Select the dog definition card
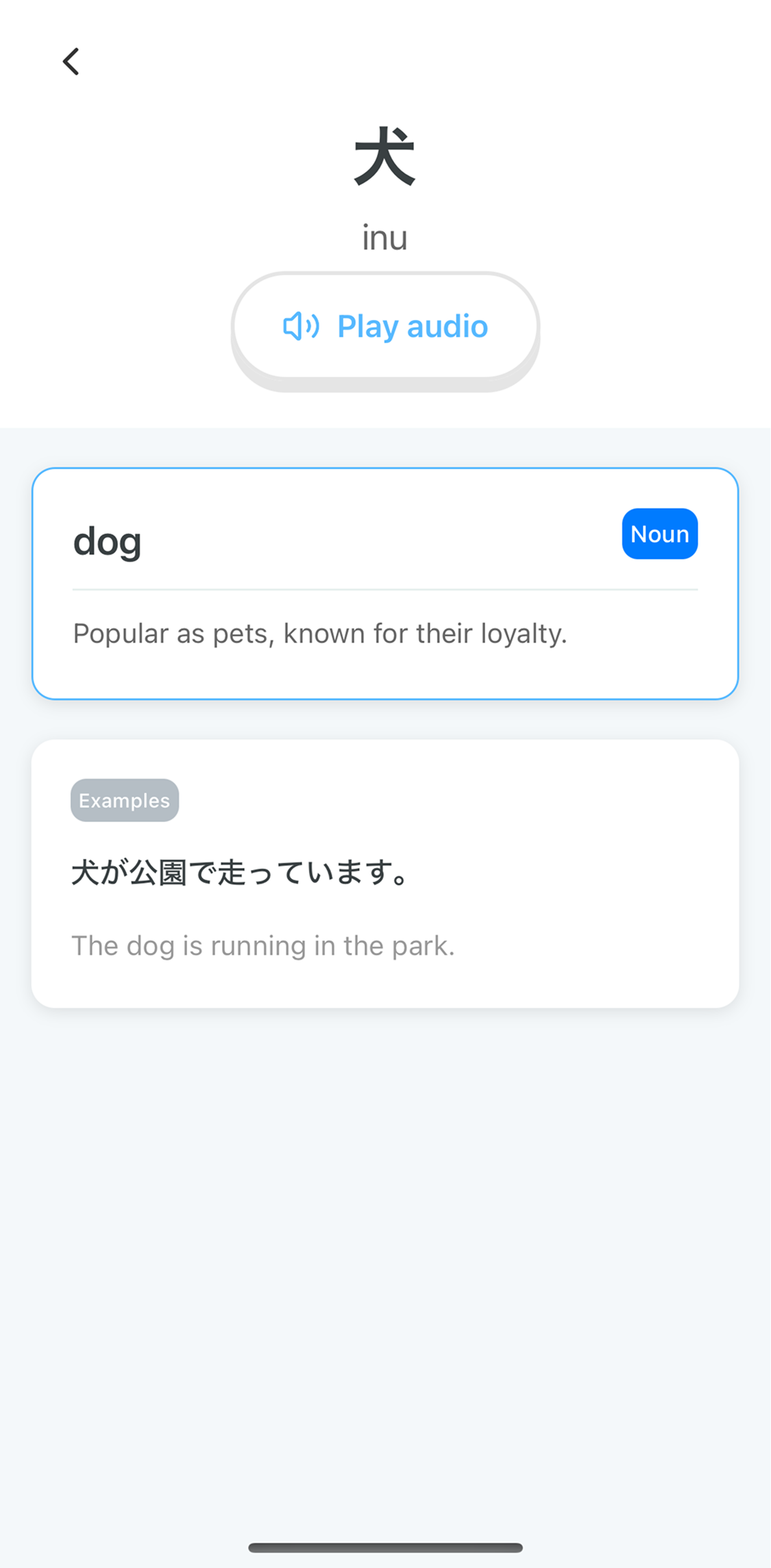The image size is (771, 1568). pyautogui.click(x=385, y=583)
